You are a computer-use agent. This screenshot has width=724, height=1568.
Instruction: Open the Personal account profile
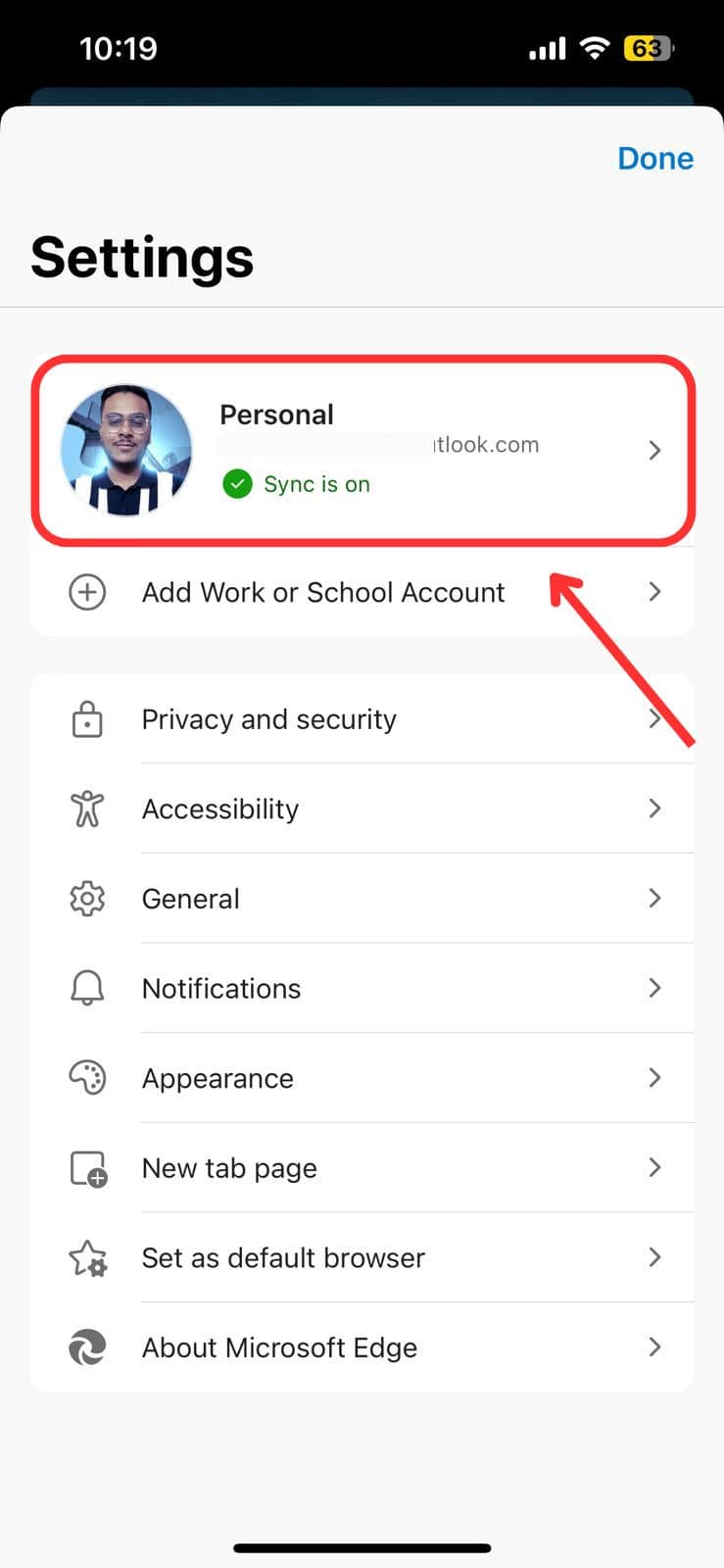[362, 450]
